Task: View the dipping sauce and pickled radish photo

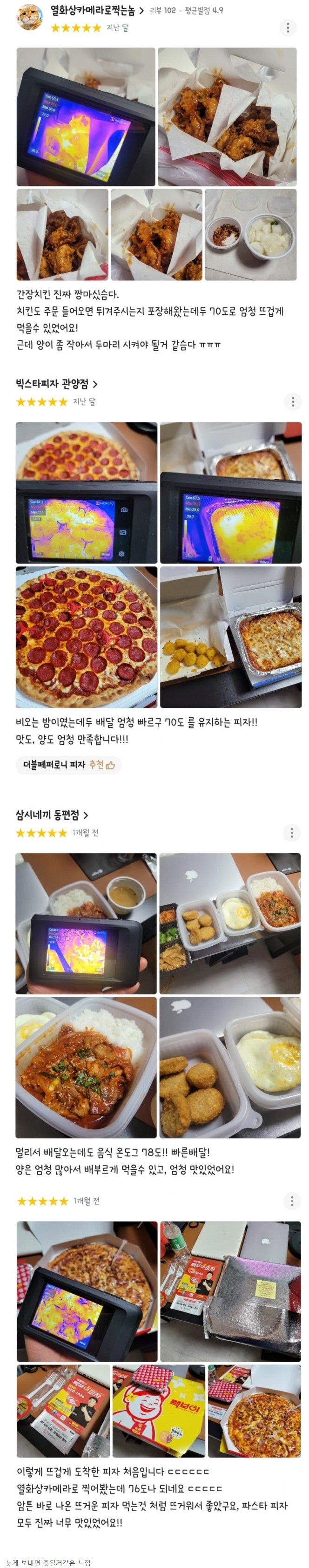Action: coord(251,234)
